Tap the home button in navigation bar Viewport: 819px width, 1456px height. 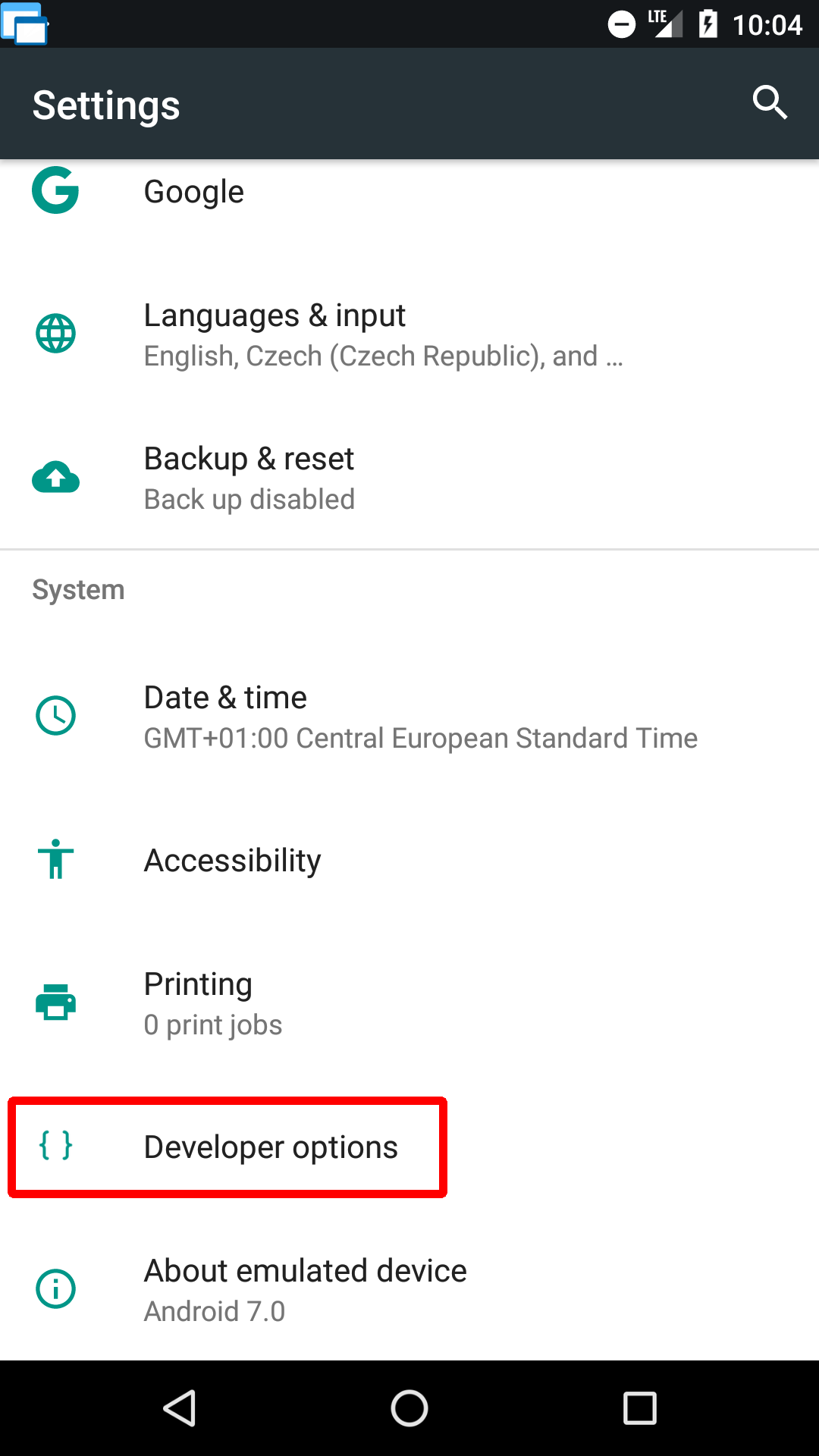tap(409, 1409)
